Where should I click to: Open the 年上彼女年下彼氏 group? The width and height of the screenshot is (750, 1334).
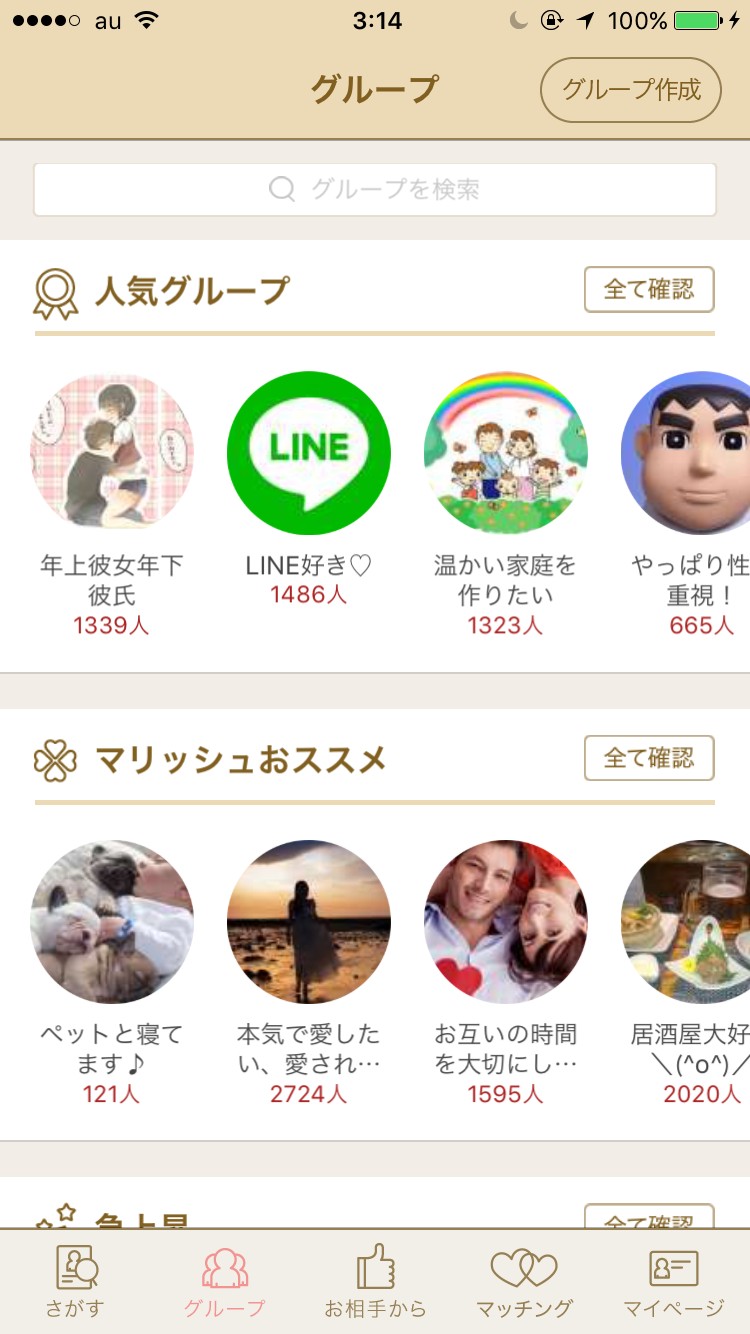pos(112,454)
